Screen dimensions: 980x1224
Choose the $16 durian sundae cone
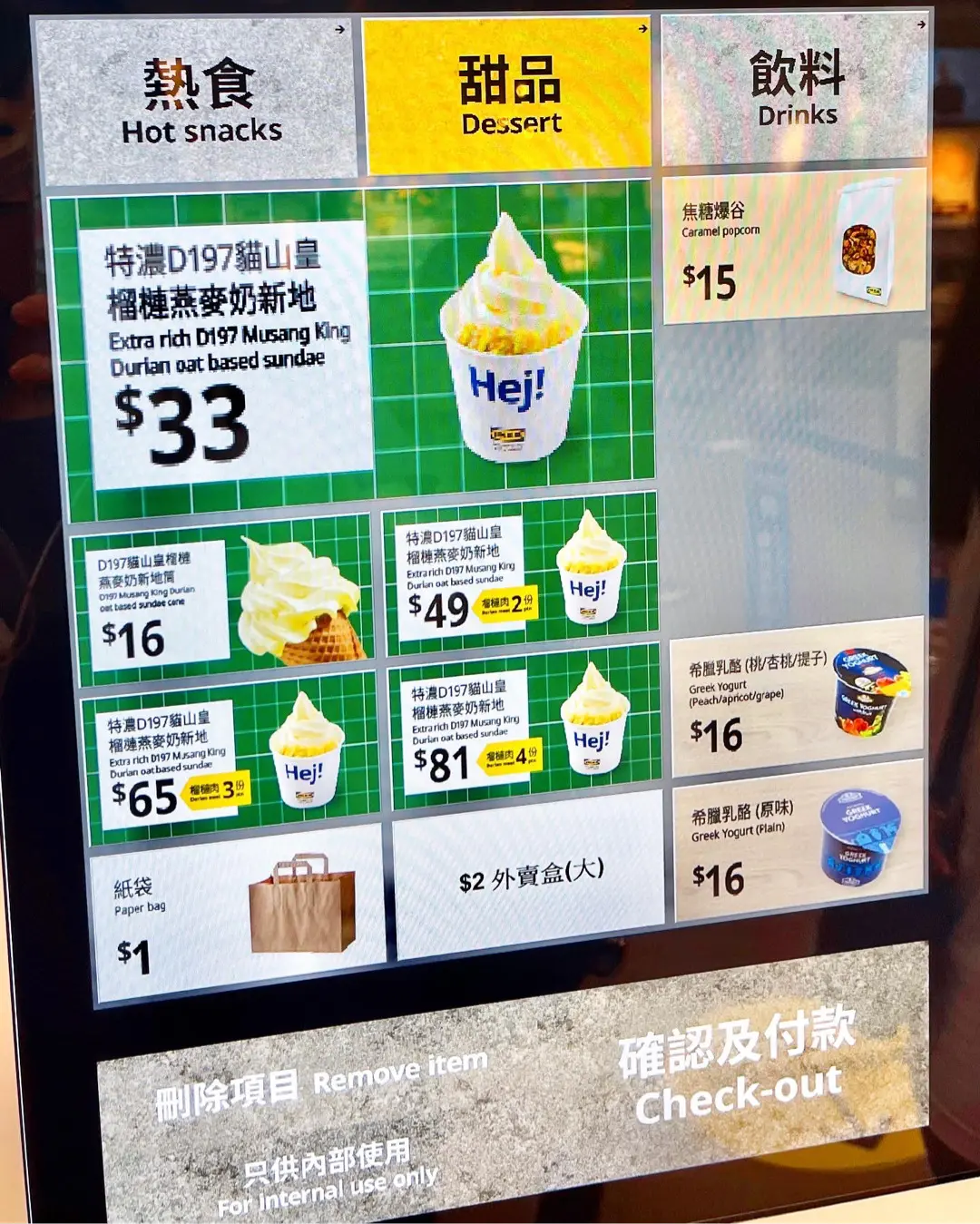pos(222,601)
